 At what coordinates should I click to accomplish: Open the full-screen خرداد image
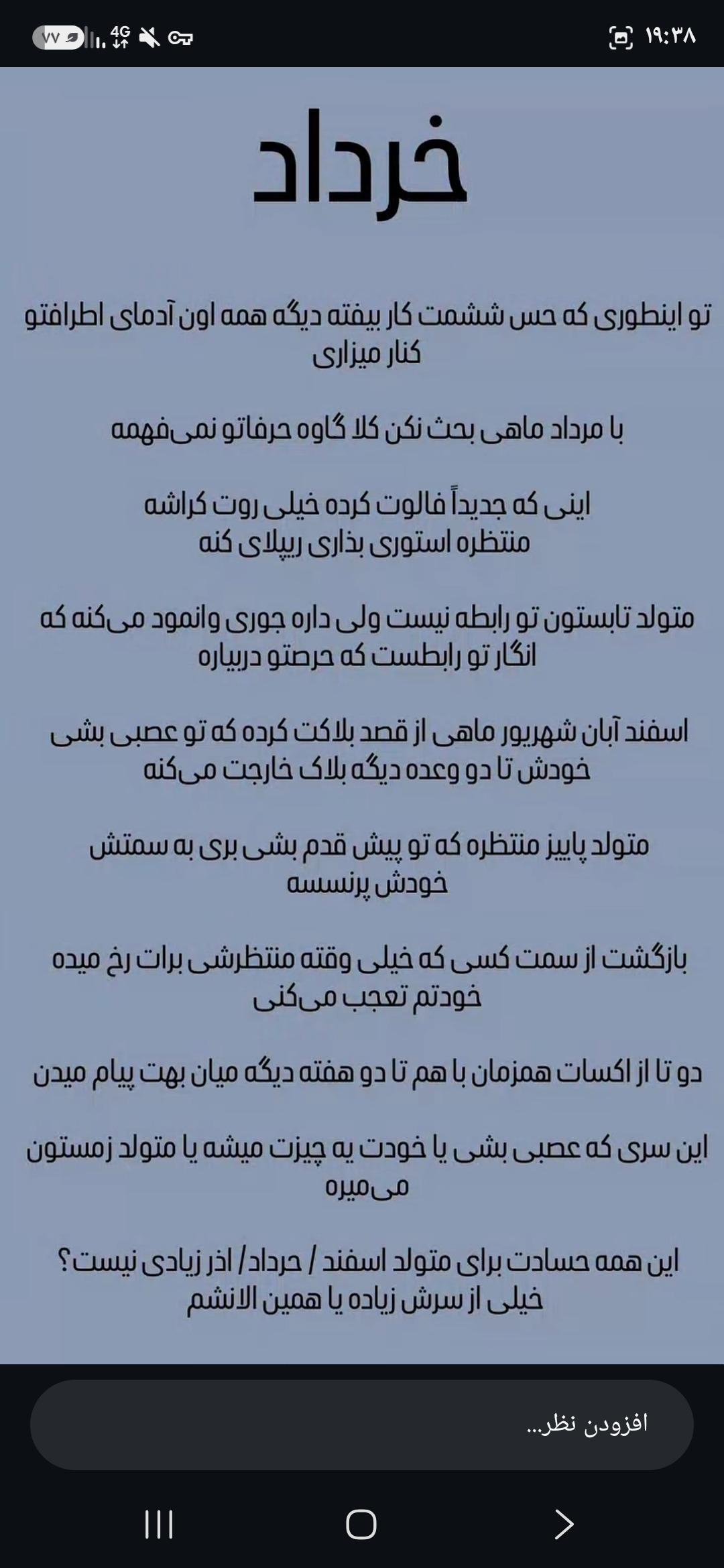[x=362, y=715]
